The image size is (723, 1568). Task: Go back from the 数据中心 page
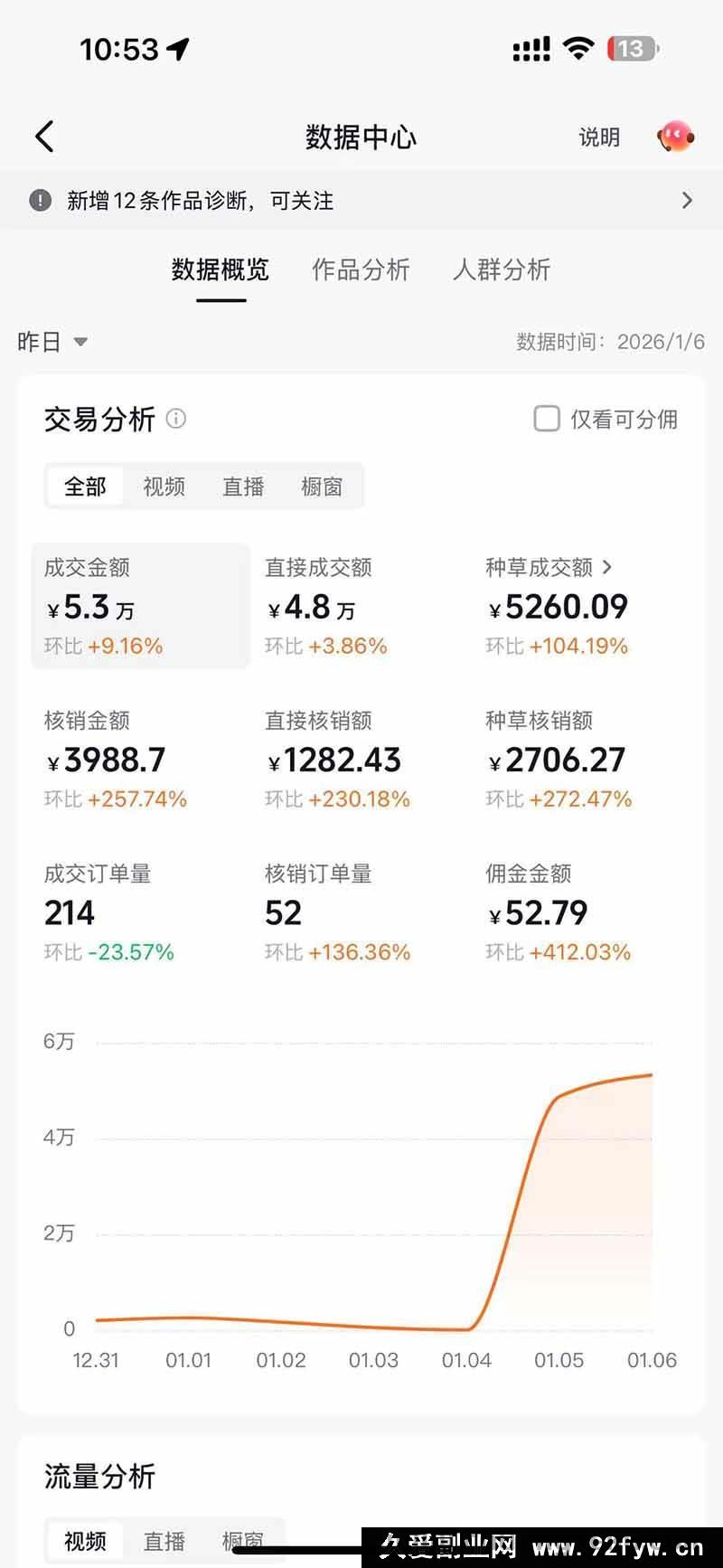click(x=44, y=137)
